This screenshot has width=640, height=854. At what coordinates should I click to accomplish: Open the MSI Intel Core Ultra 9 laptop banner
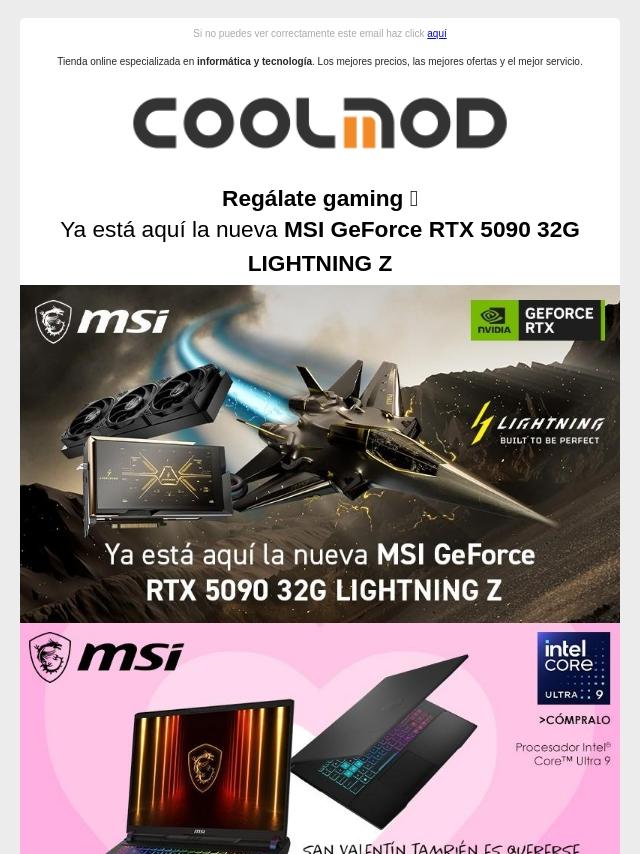click(320, 739)
